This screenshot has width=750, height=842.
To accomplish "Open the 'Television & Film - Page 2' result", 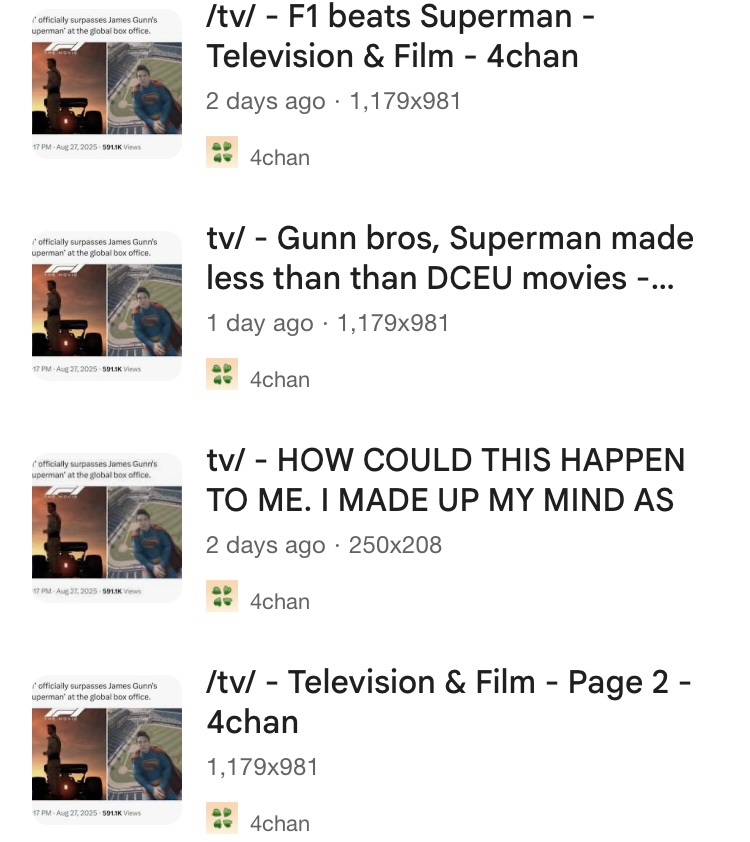I will click(449, 701).
